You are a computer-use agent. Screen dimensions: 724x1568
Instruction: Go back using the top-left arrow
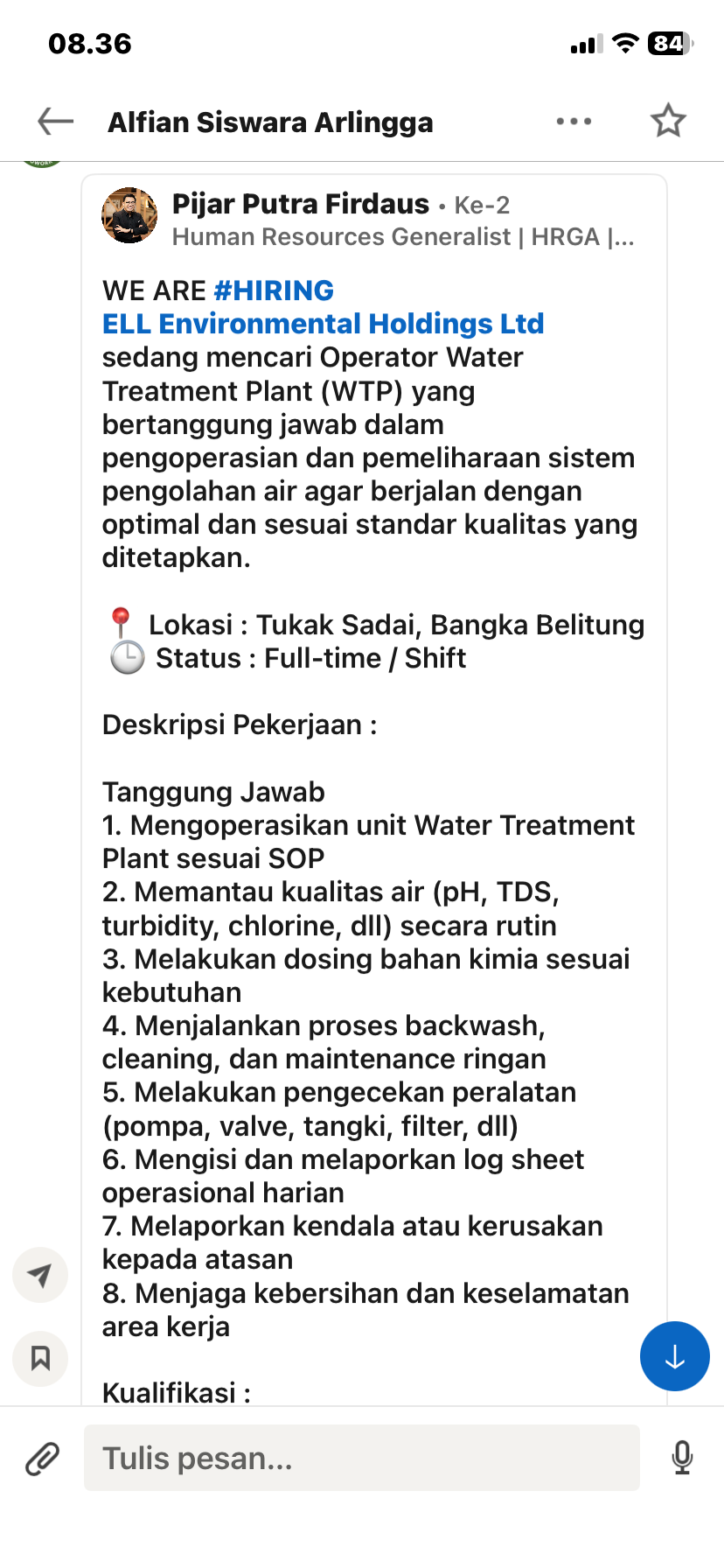56,122
